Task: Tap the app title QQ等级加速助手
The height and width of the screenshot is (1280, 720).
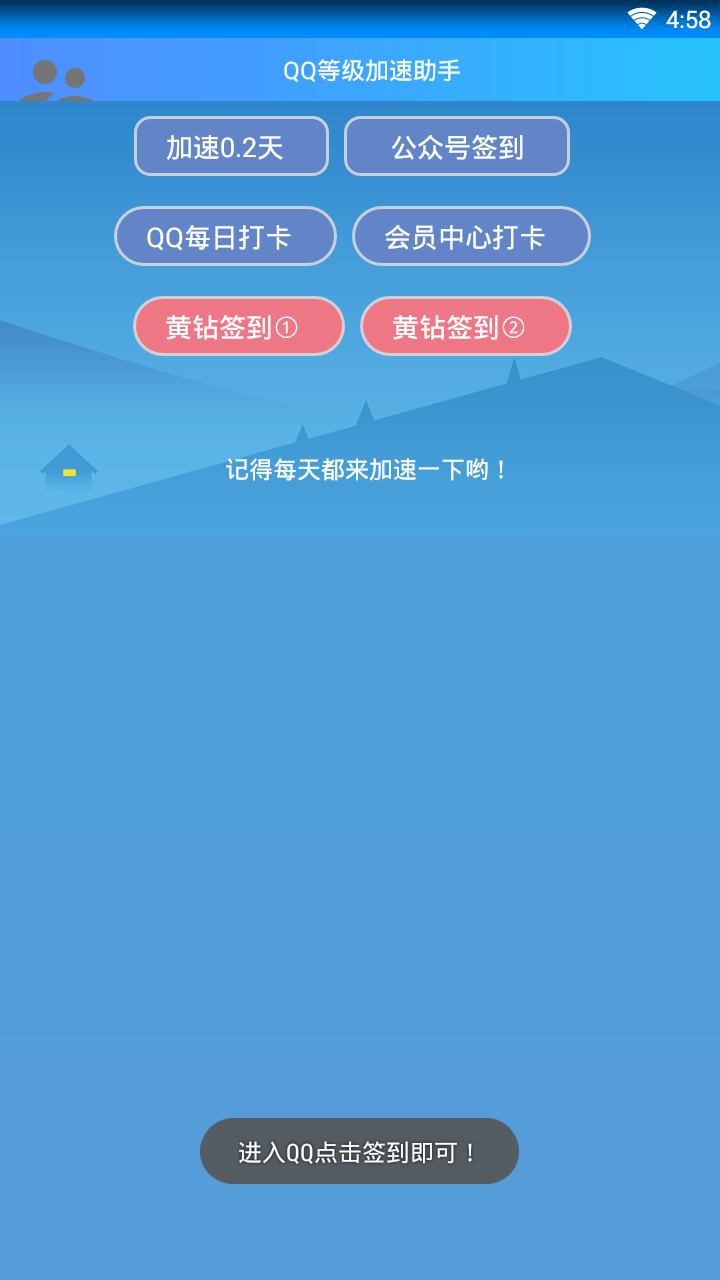Action: pos(359,70)
